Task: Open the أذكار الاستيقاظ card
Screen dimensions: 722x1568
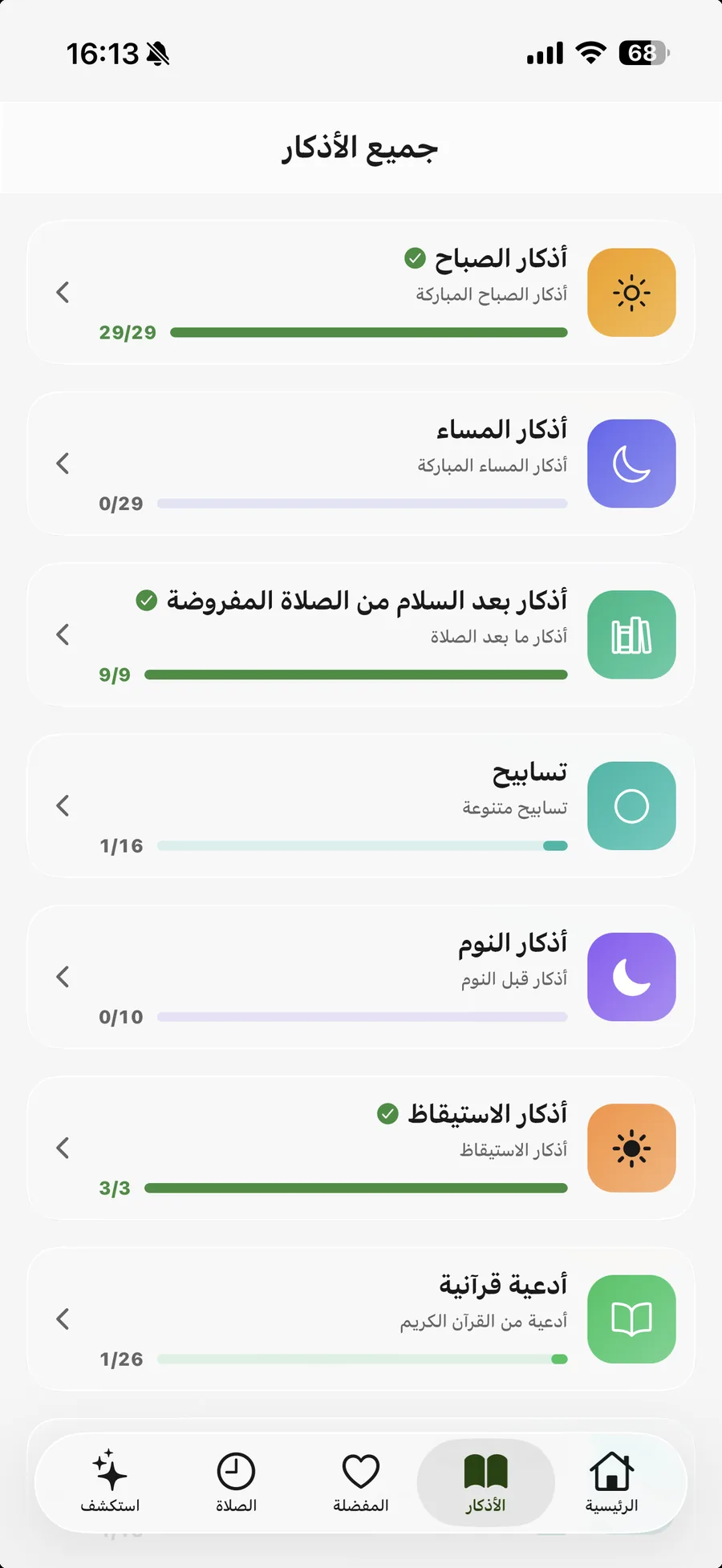Action: (361, 1148)
